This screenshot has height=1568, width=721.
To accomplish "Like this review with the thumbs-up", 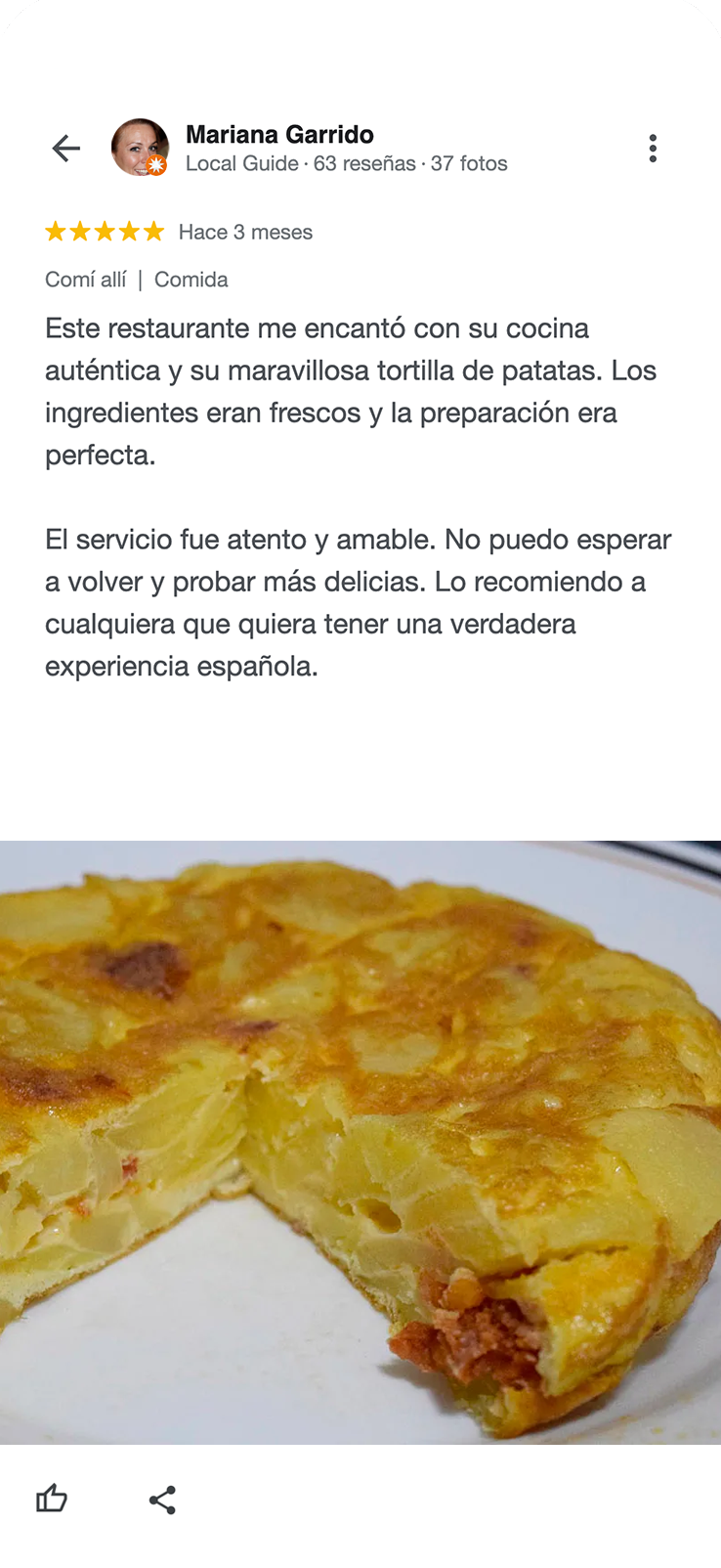I will pyautogui.click(x=52, y=1498).
